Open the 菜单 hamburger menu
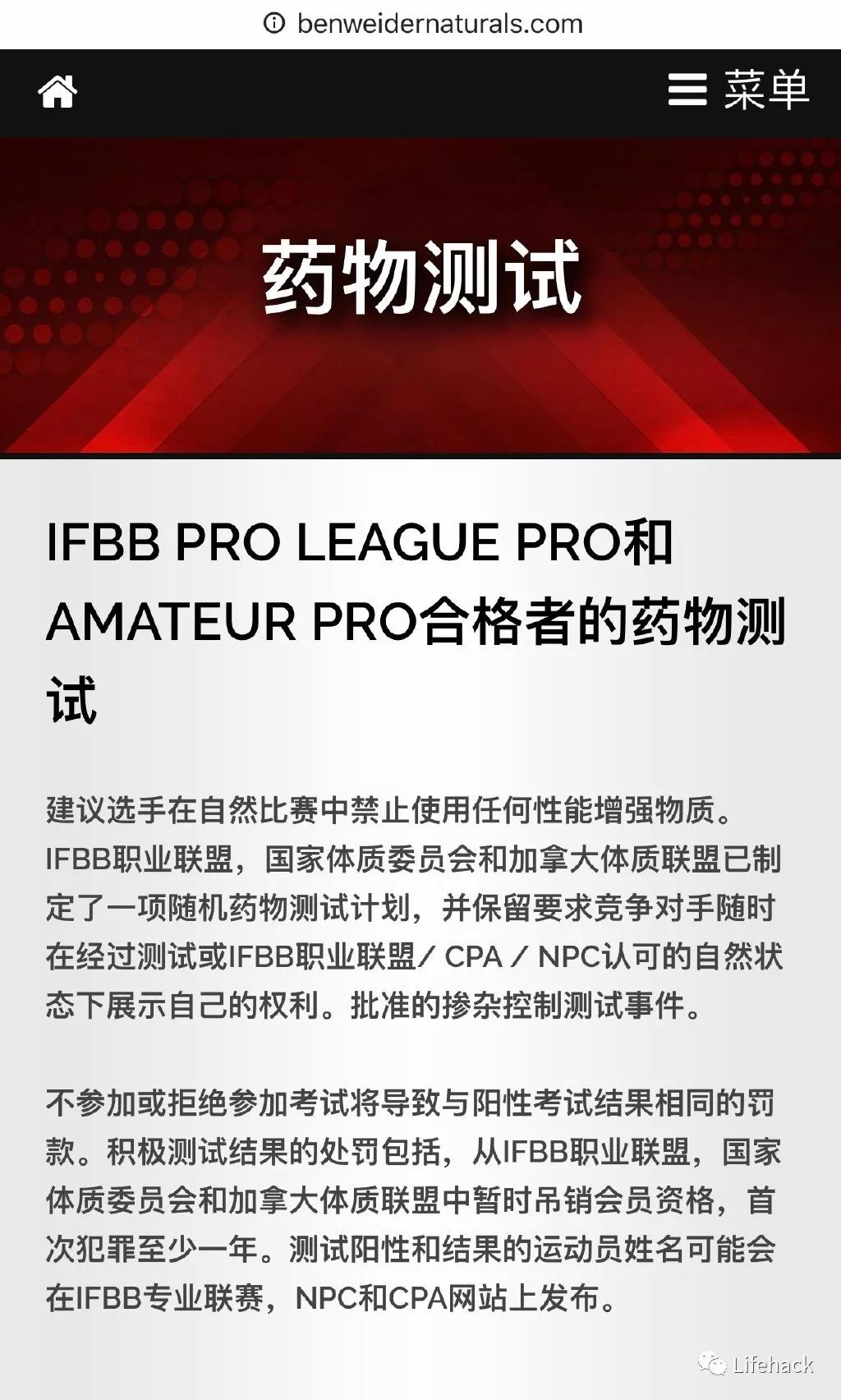 click(738, 90)
